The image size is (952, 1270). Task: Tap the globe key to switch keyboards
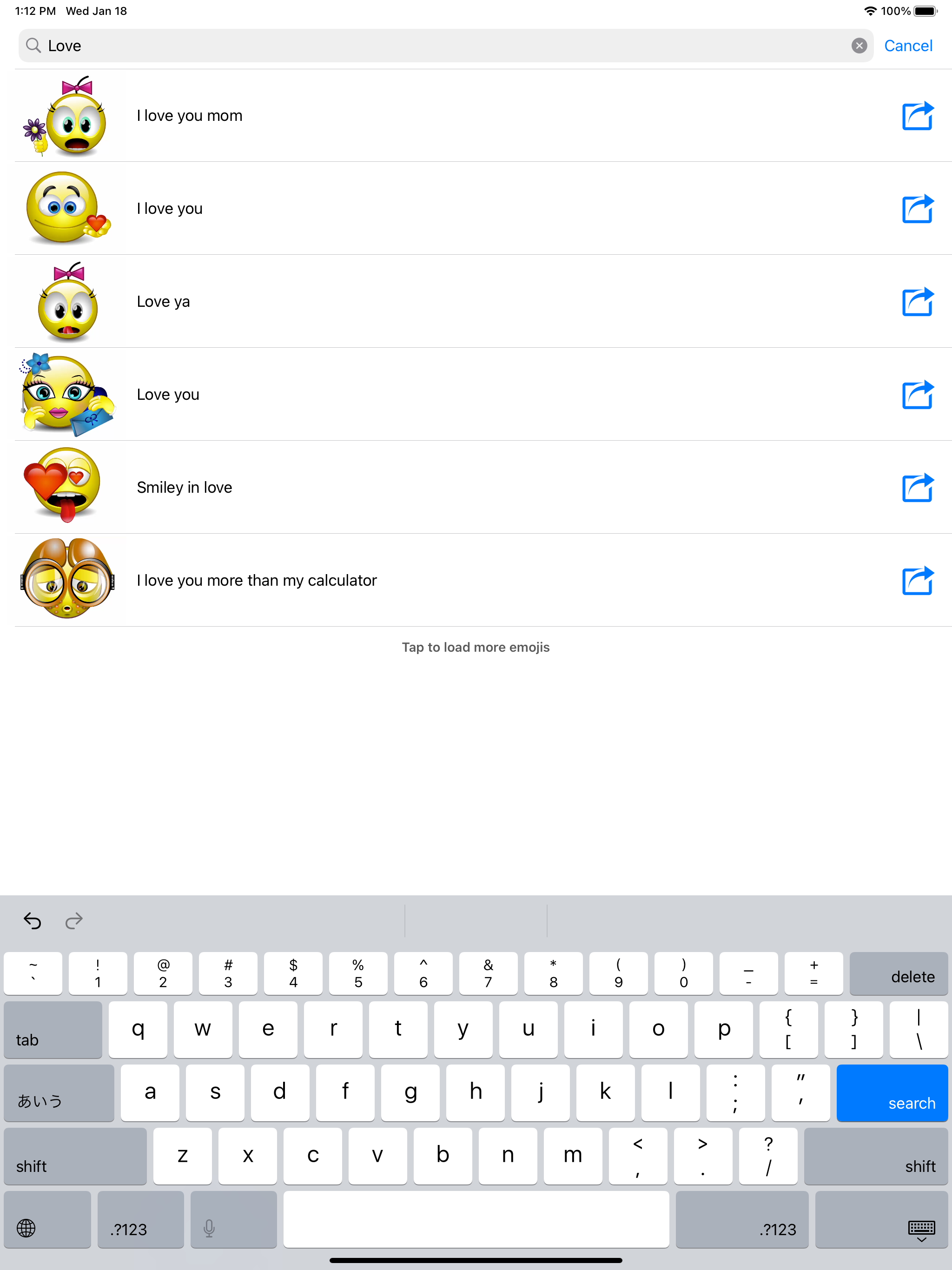pyautogui.click(x=26, y=1229)
